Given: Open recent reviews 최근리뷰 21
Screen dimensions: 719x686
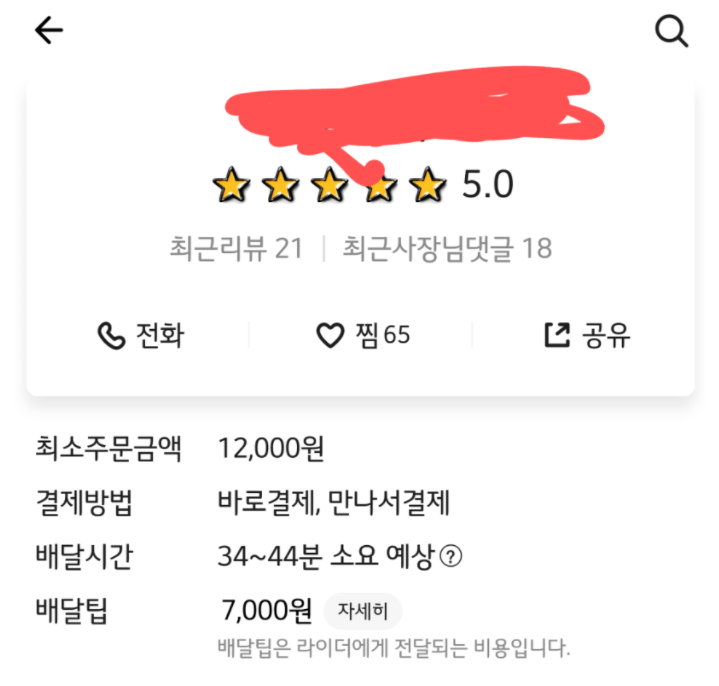Looking at the screenshot, I should coord(236,248).
